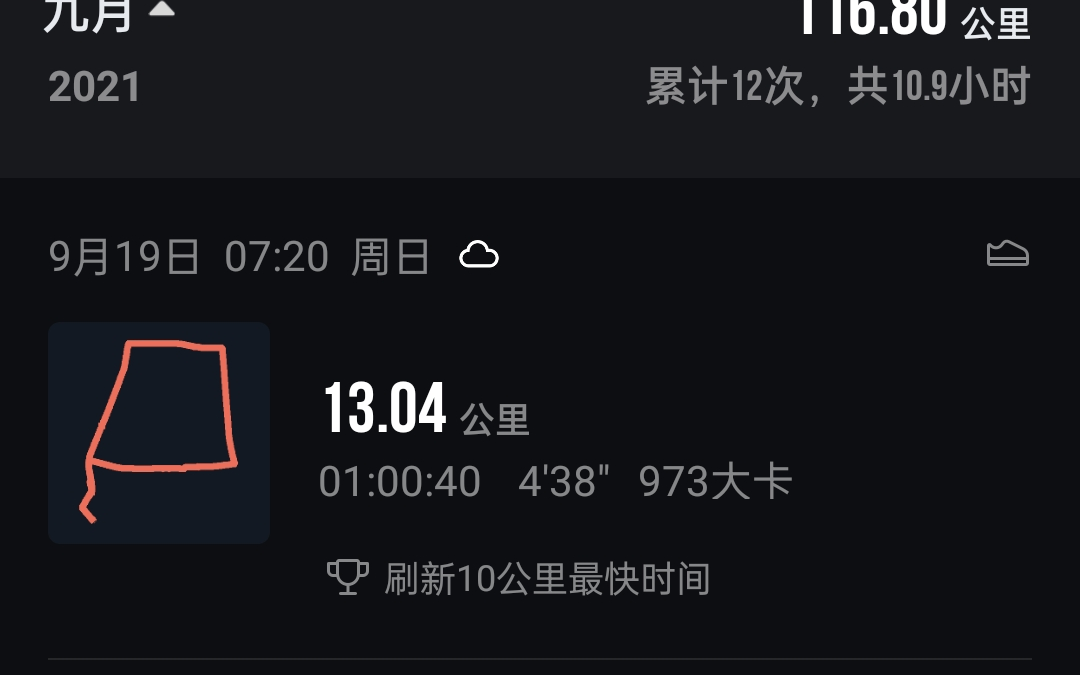The image size is (1080, 675).
Task: Collapse the 九月 month section
Action: [163, 11]
